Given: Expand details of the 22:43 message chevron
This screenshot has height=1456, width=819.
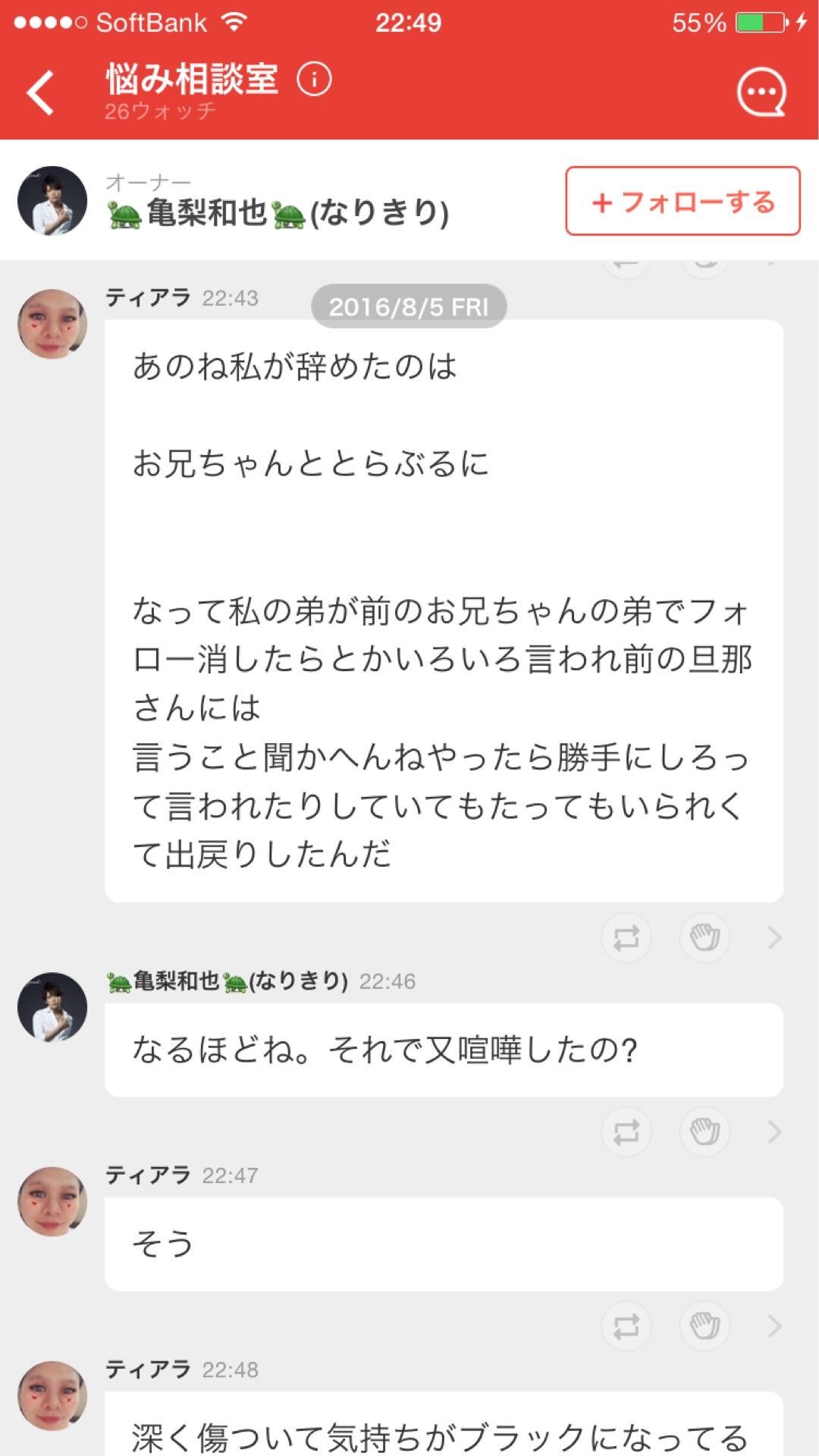Looking at the screenshot, I should click(775, 937).
